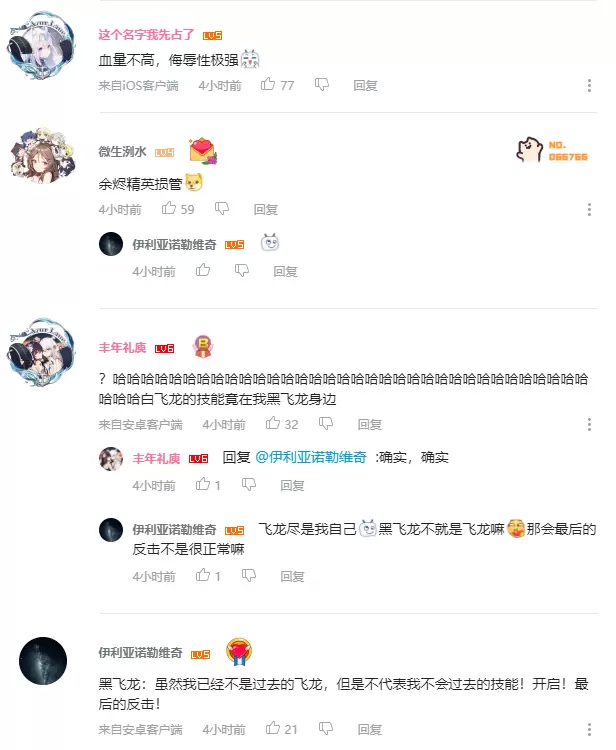Image resolution: width=616 pixels, height=750 pixels.
Task: Open the more menu on 这个名字我先占了's comment
Action: click(588, 86)
